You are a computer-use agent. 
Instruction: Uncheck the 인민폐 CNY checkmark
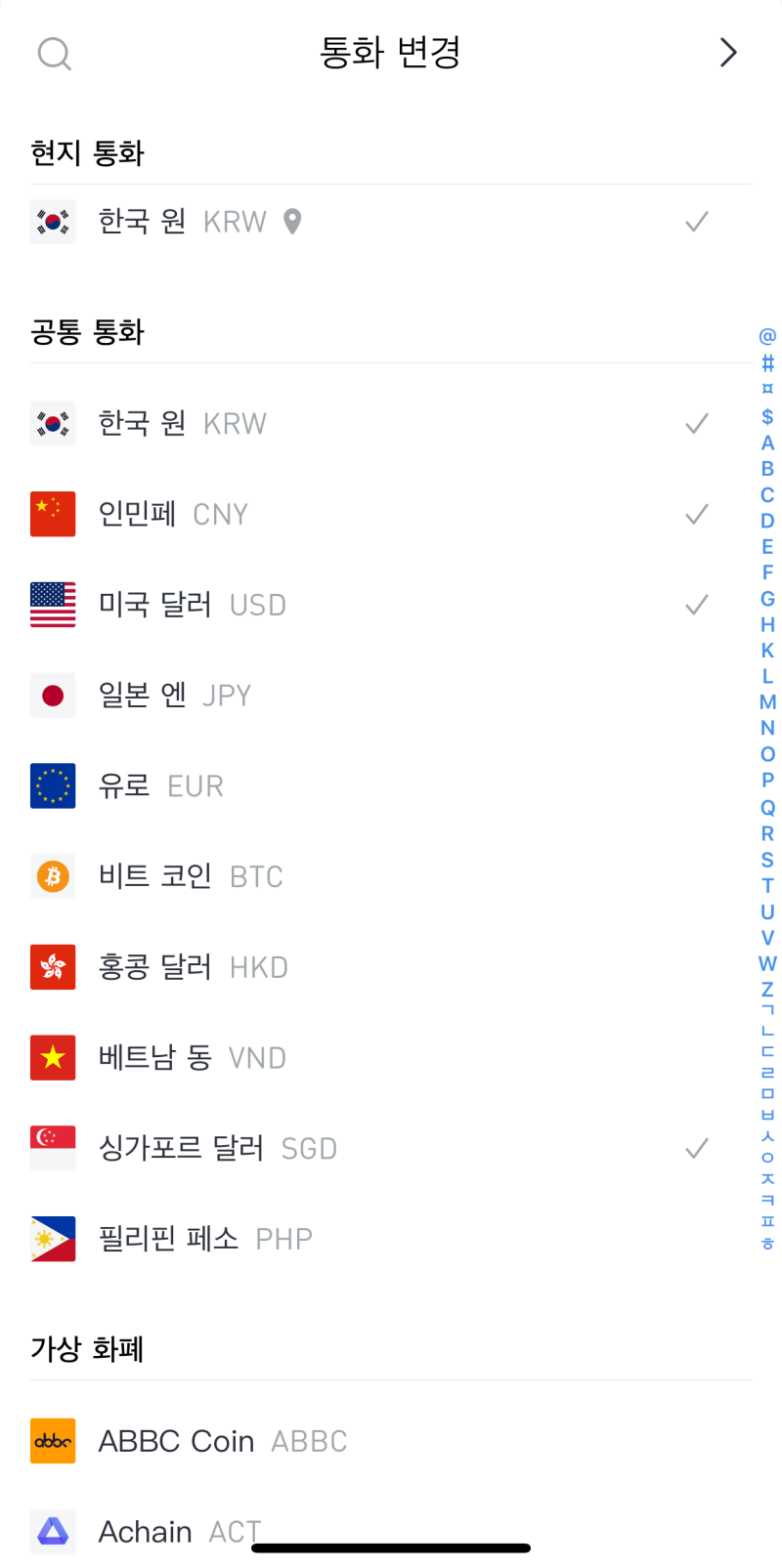(x=696, y=513)
